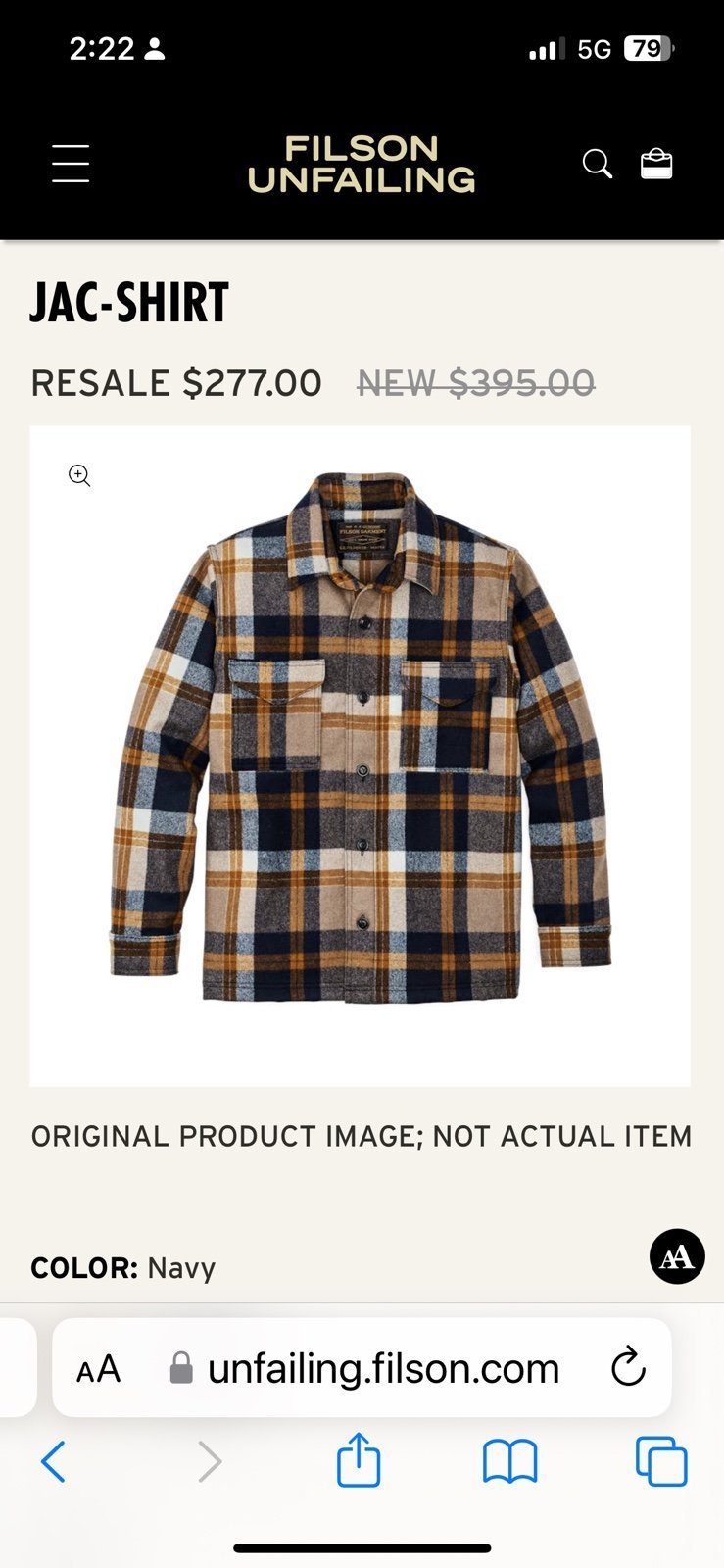Image resolution: width=724 pixels, height=1568 pixels.
Task: Tap the unfailing.filson.com address bar
Action: coord(362,1367)
